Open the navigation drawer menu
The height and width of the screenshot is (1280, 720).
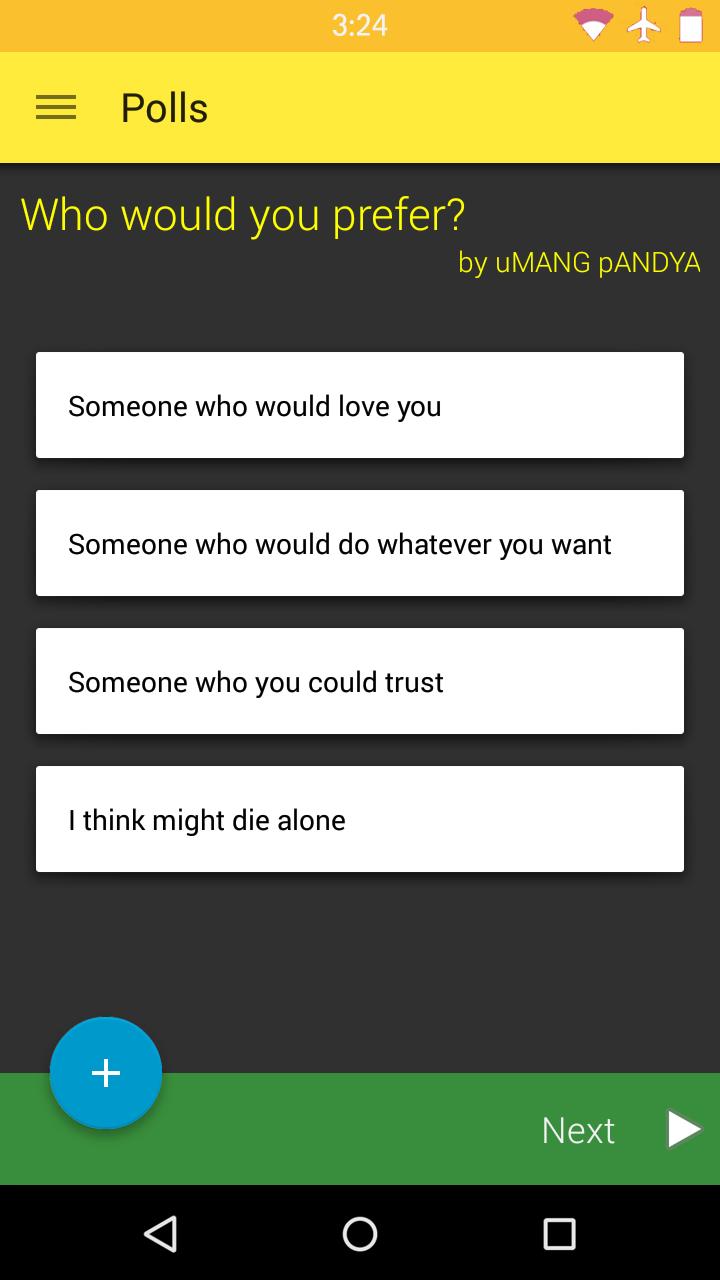pos(56,108)
